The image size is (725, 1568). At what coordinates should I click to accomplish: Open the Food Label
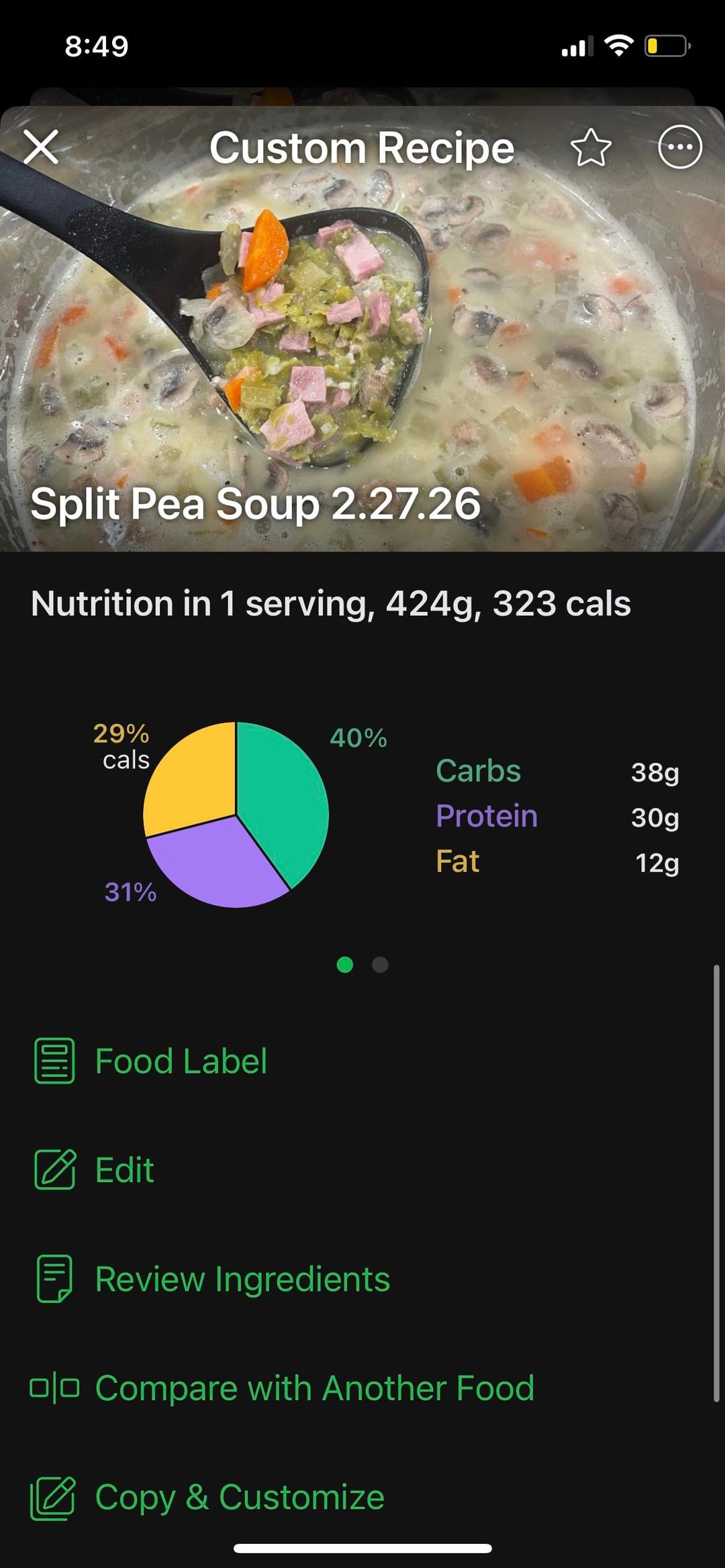180,1061
